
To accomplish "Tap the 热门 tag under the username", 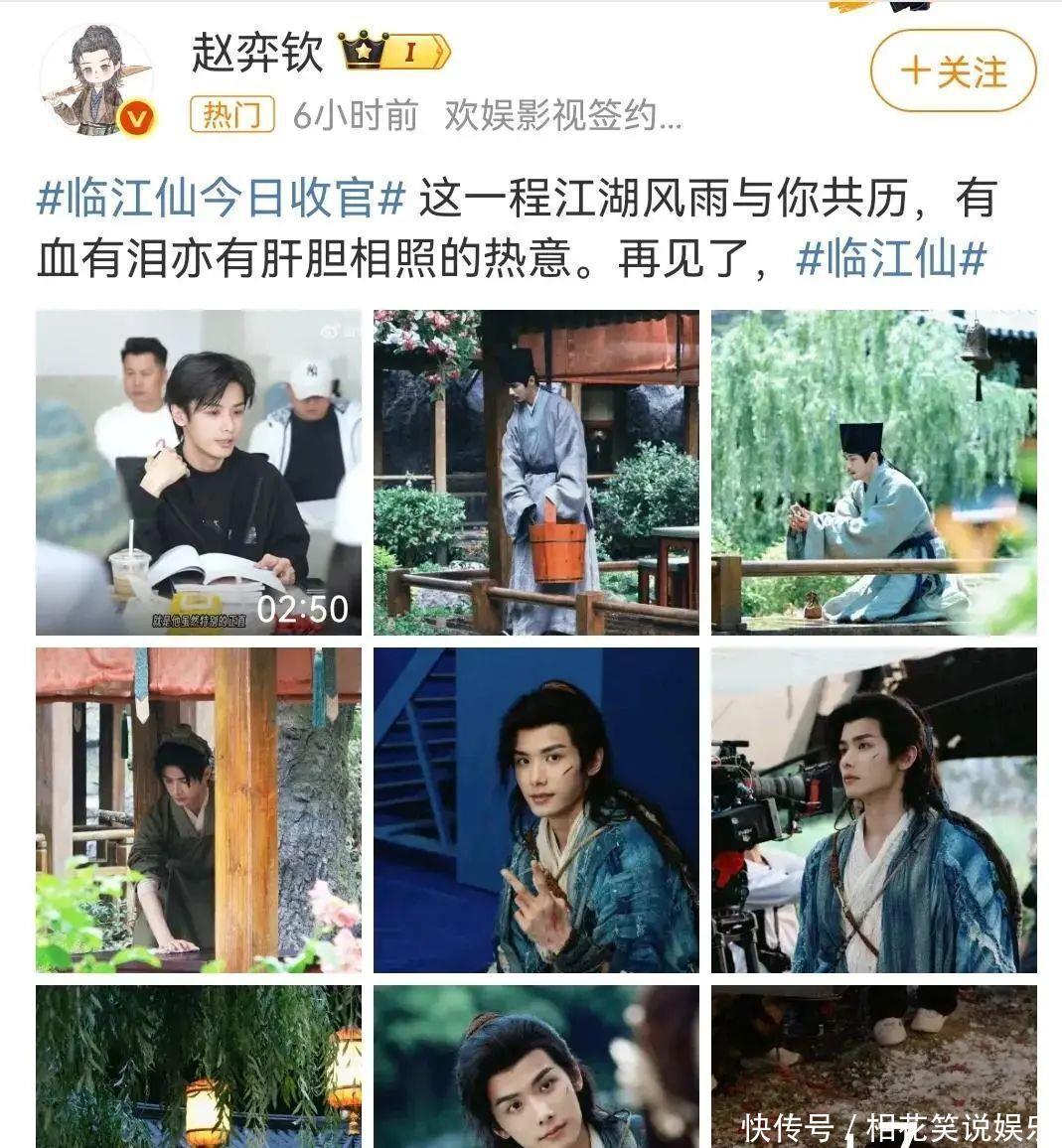I will (231, 116).
